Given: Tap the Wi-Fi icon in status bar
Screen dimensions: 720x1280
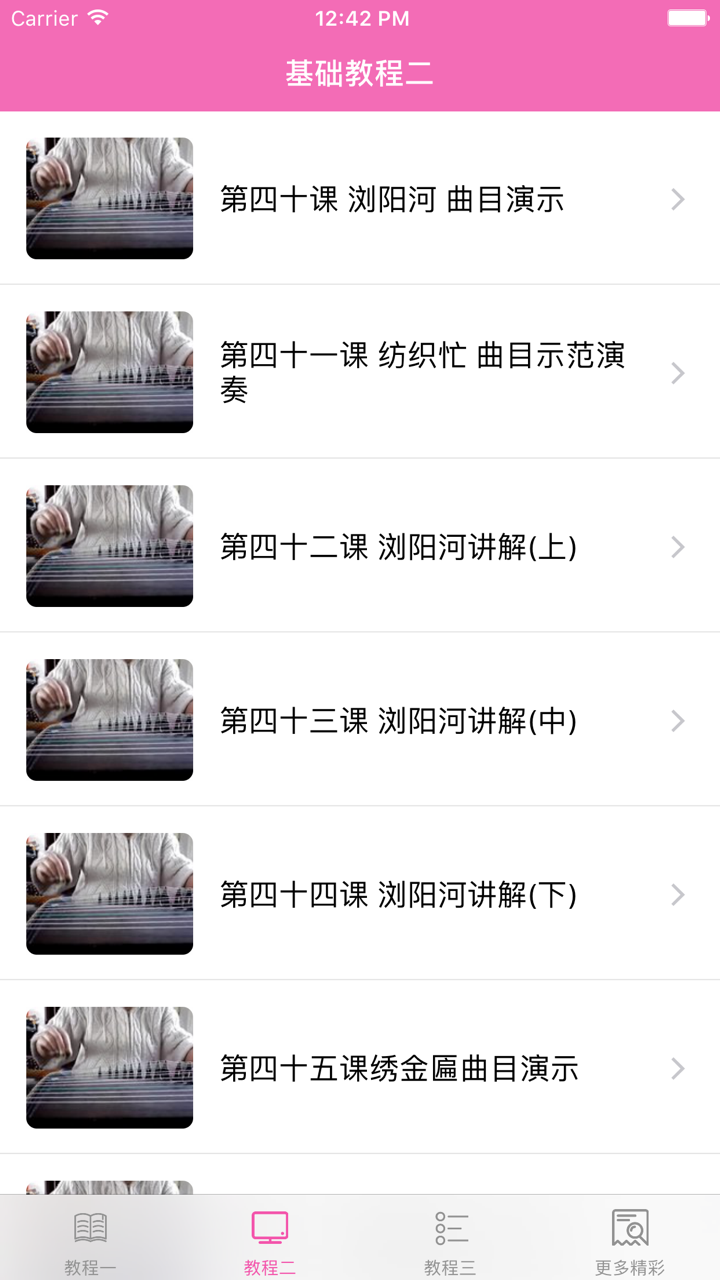Looking at the screenshot, I should [96, 18].
